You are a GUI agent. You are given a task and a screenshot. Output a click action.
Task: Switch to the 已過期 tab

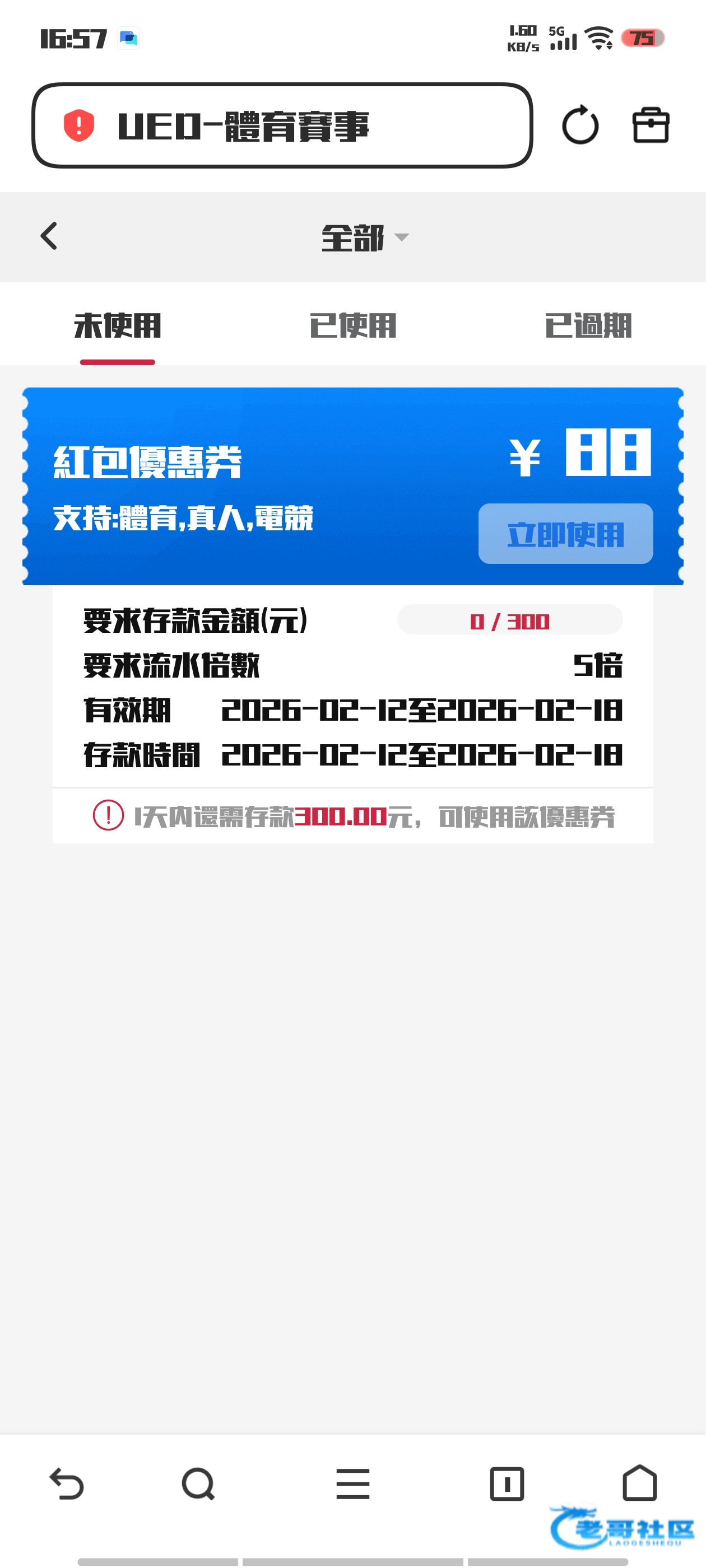point(588,326)
